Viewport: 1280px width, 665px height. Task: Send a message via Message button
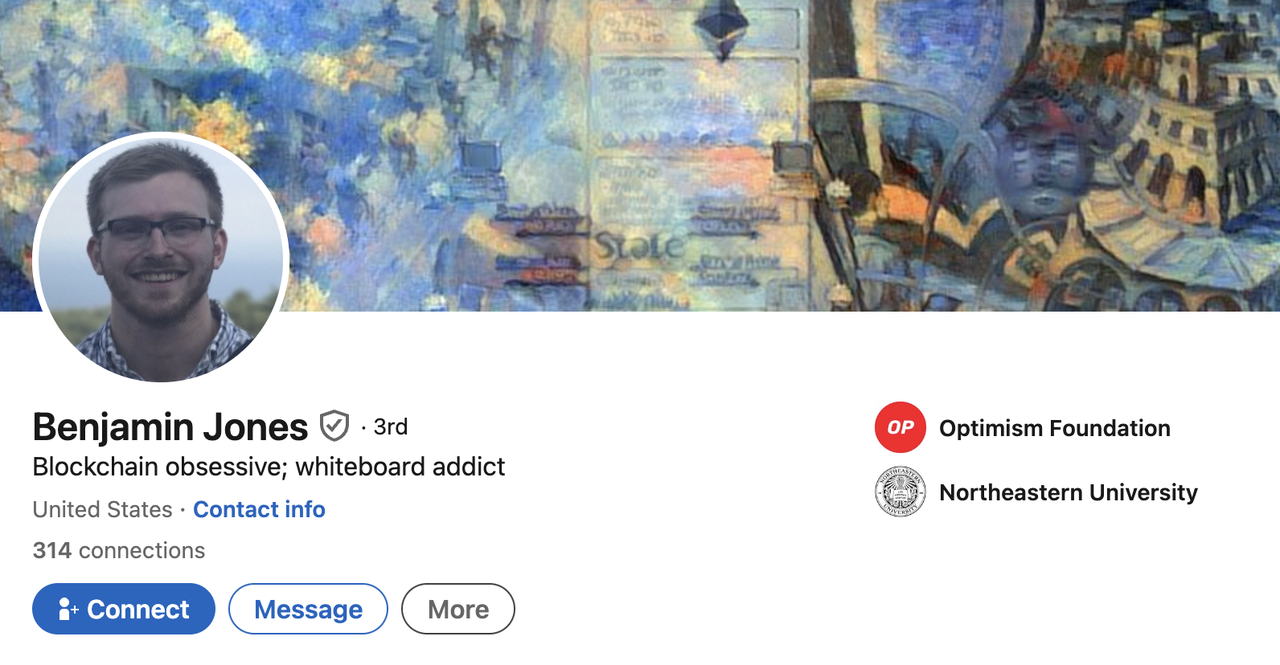pos(308,609)
